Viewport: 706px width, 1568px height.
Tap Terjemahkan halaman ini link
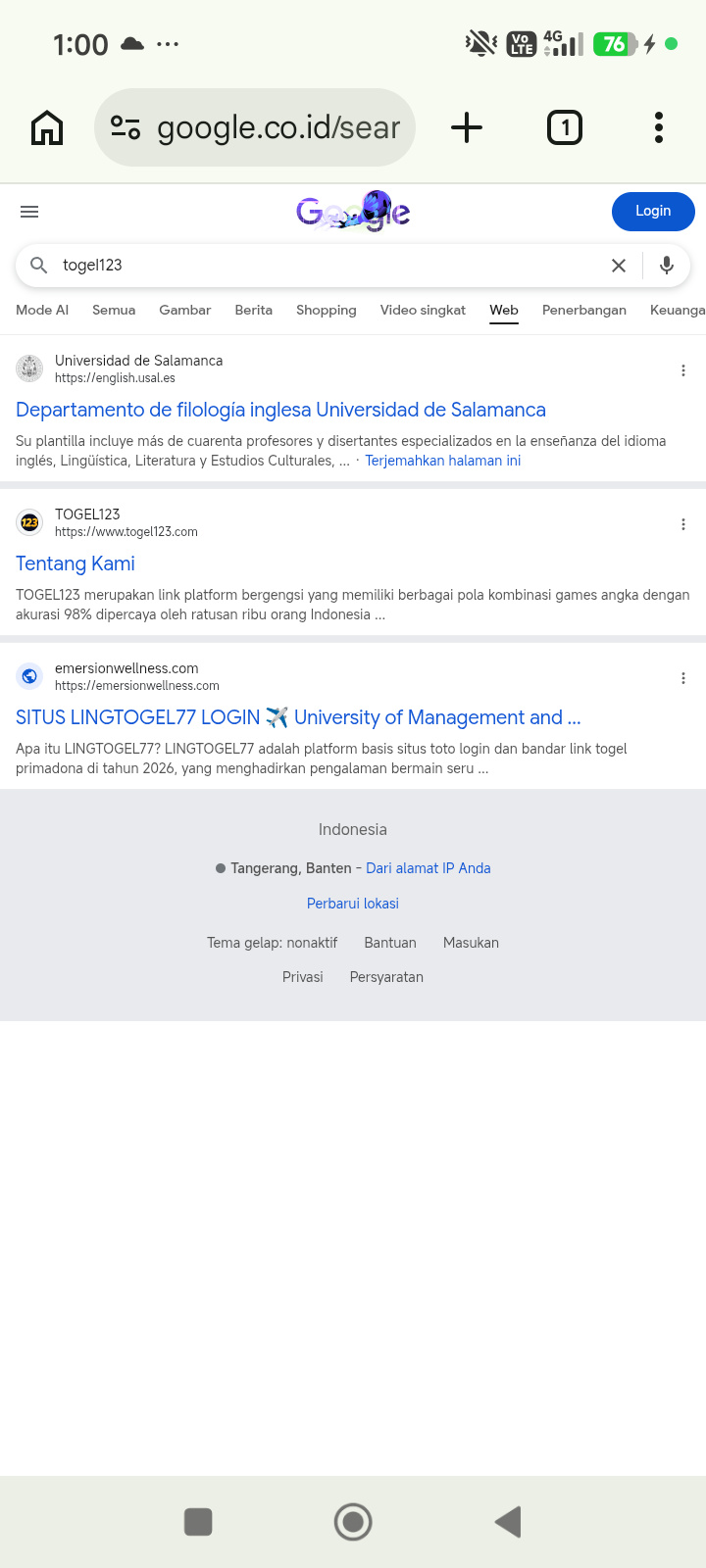[x=443, y=461]
